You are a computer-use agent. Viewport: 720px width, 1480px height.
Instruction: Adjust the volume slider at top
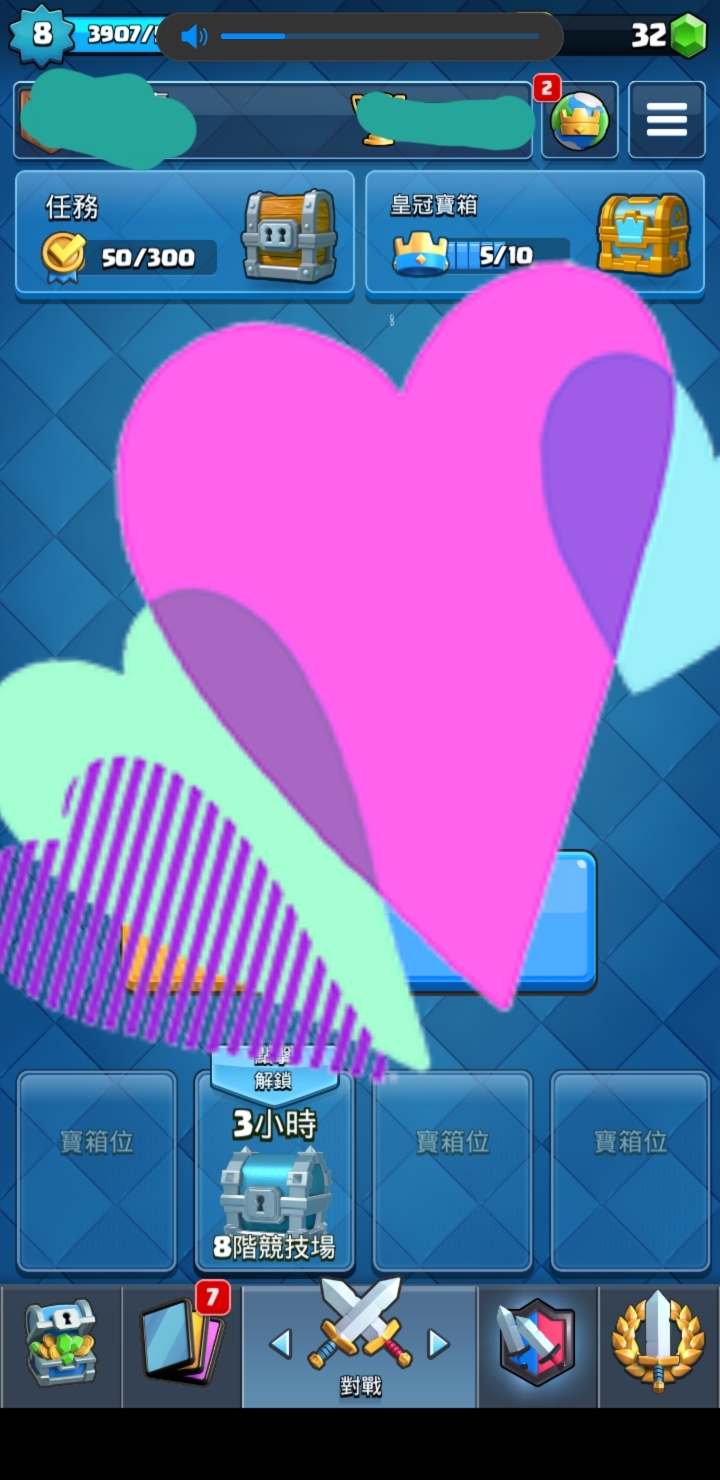(380, 37)
